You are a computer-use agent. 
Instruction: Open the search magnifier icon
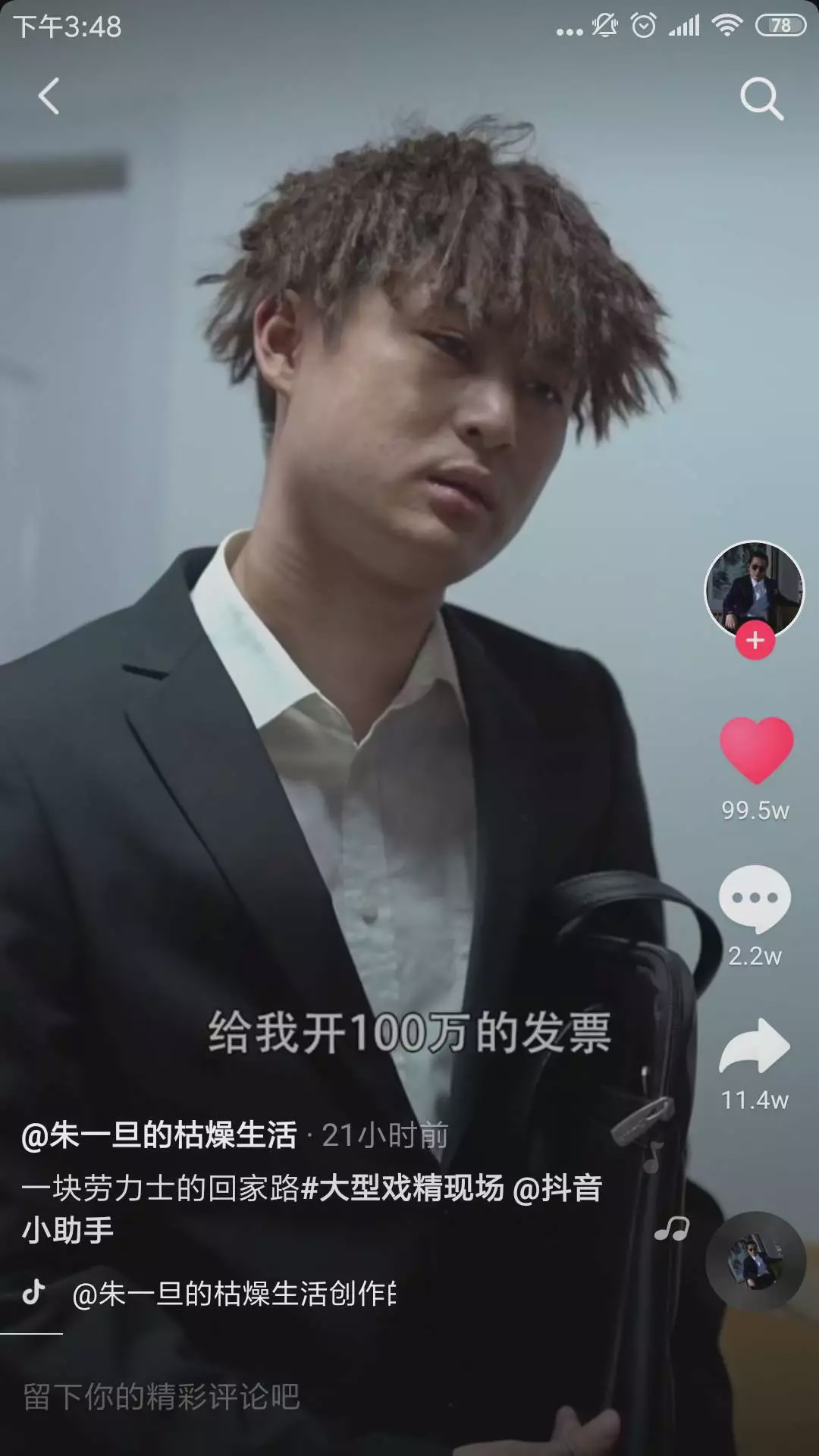(x=761, y=99)
